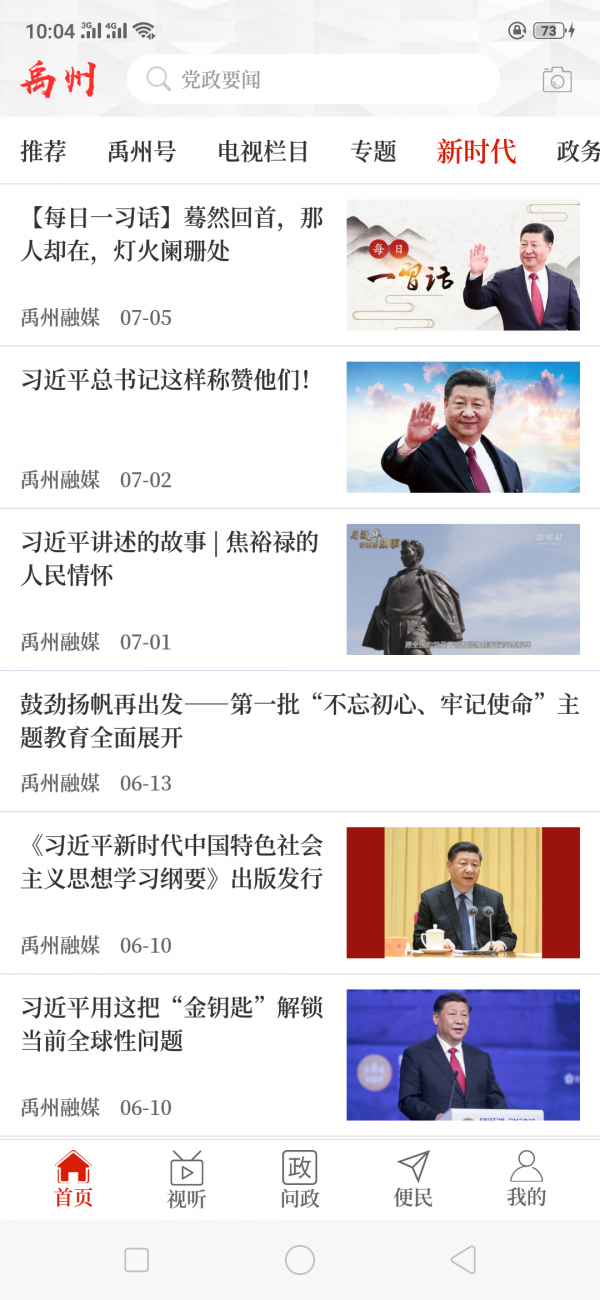Switch to the 推荐 tab

[43, 152]
